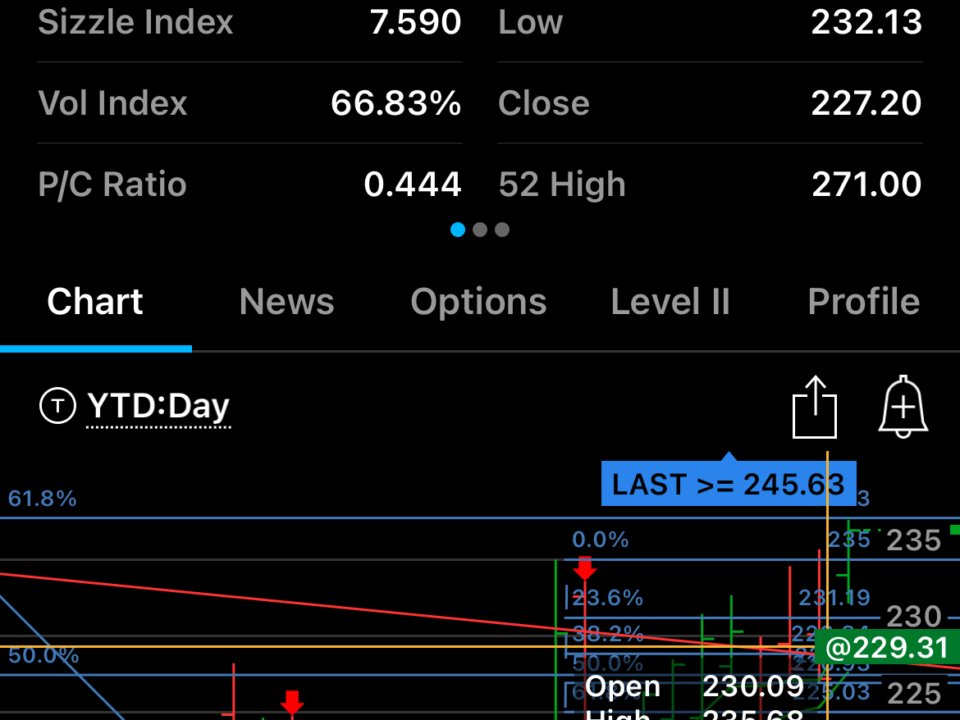Change the YTD:Day chart timeframe
The image size is (960, 720).
pos(158,407)
